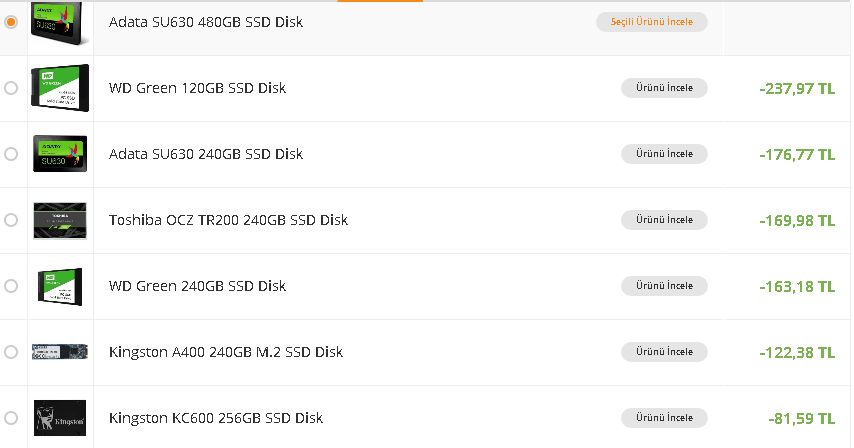Choose the Kingston KC600 256GB SSD option
Screen dimensions: 854x448
coord(11,418)
